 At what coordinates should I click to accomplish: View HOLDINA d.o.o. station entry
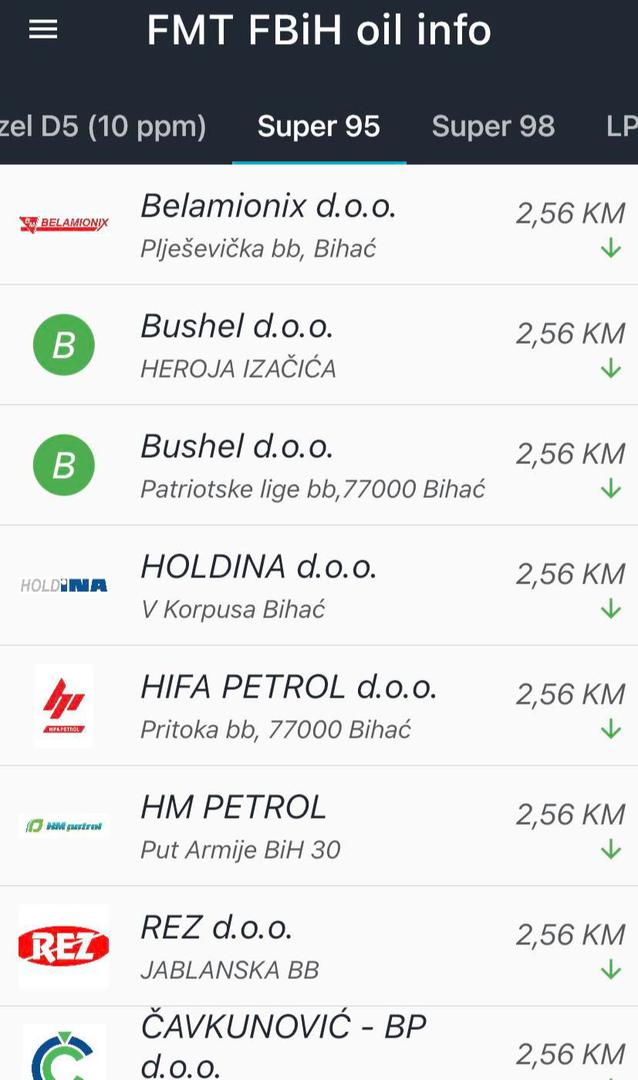(319, 585)
